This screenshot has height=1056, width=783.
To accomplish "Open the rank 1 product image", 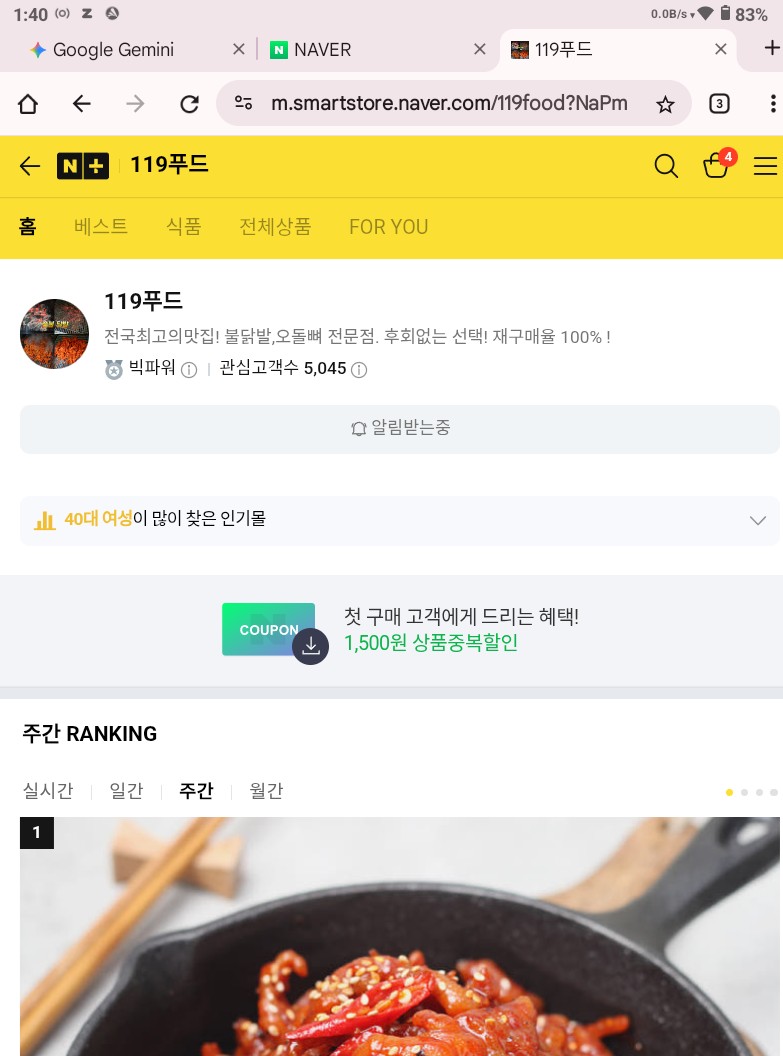I will [400, 940].
